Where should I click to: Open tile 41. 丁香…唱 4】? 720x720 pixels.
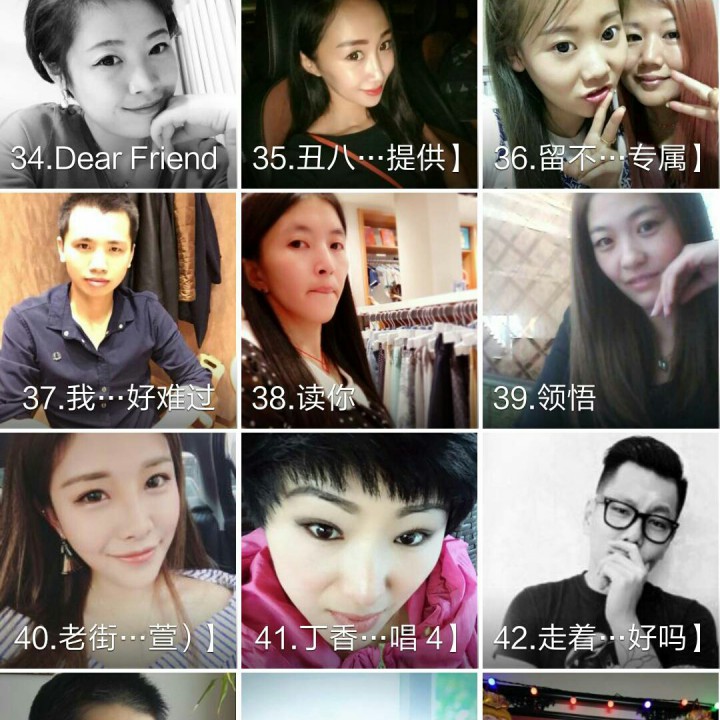[359, 550]
